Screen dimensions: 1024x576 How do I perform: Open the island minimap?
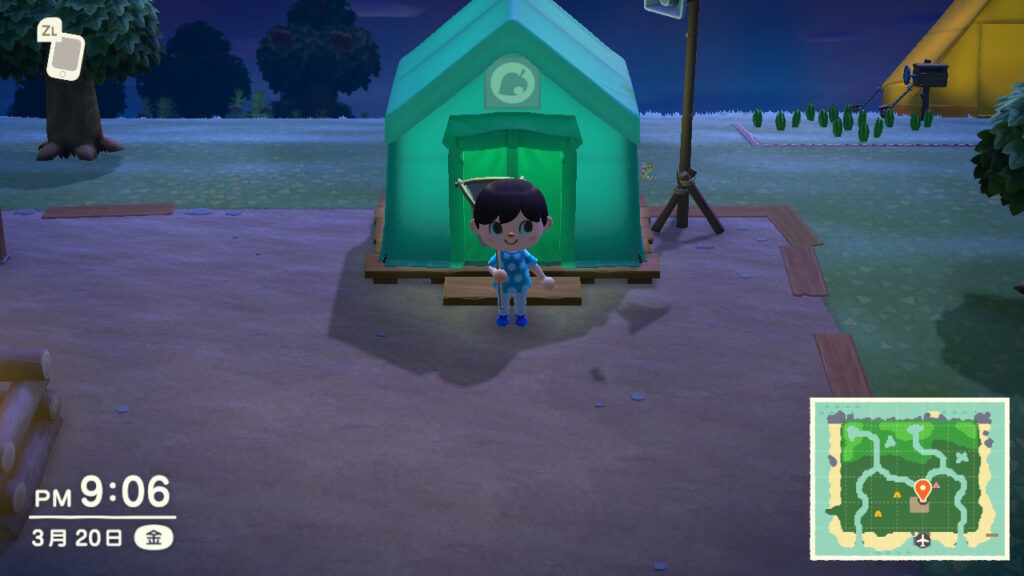909,478
